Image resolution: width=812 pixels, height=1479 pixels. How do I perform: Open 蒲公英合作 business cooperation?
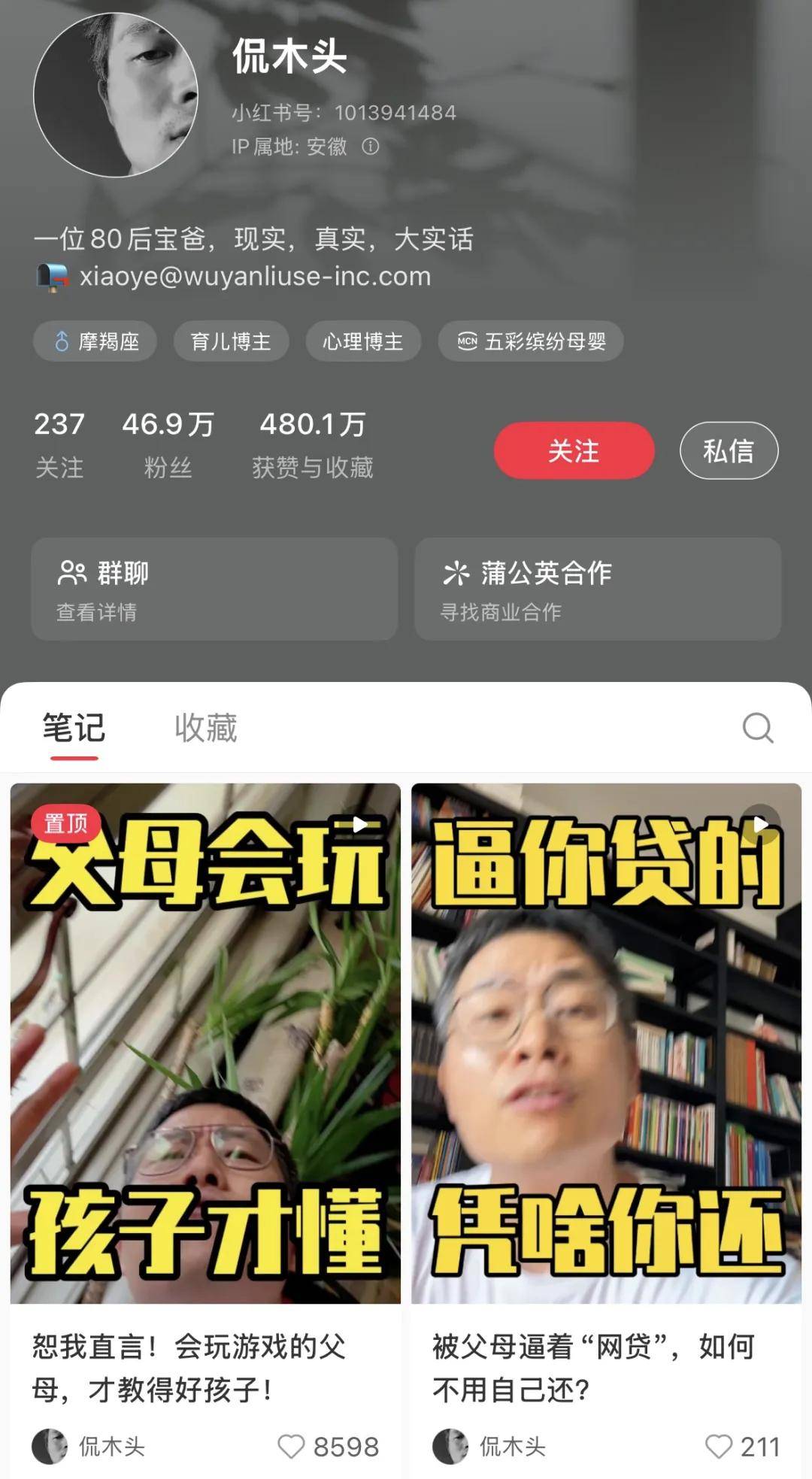click(x=598, y=589)
